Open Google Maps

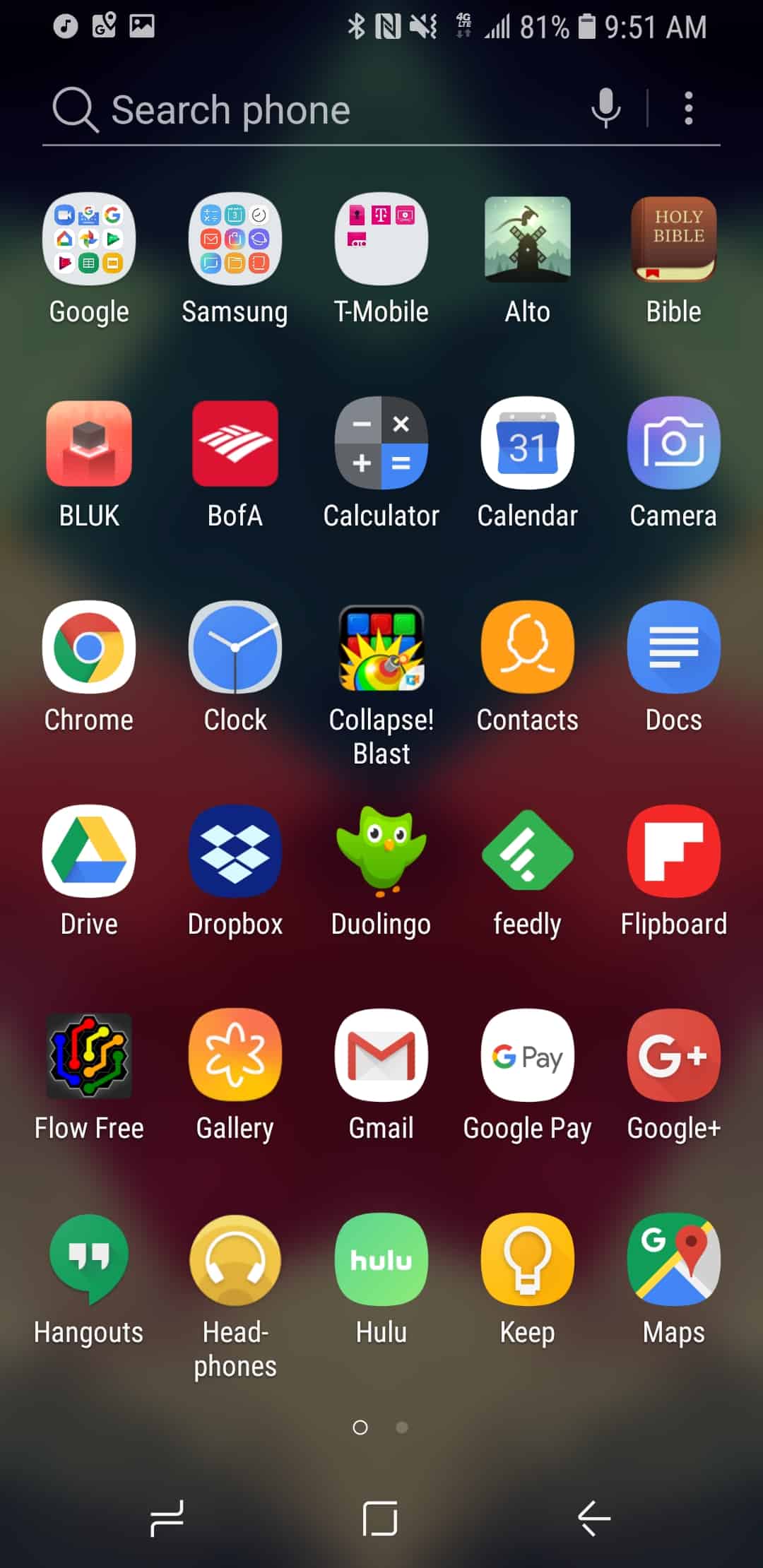(674, 1259)
